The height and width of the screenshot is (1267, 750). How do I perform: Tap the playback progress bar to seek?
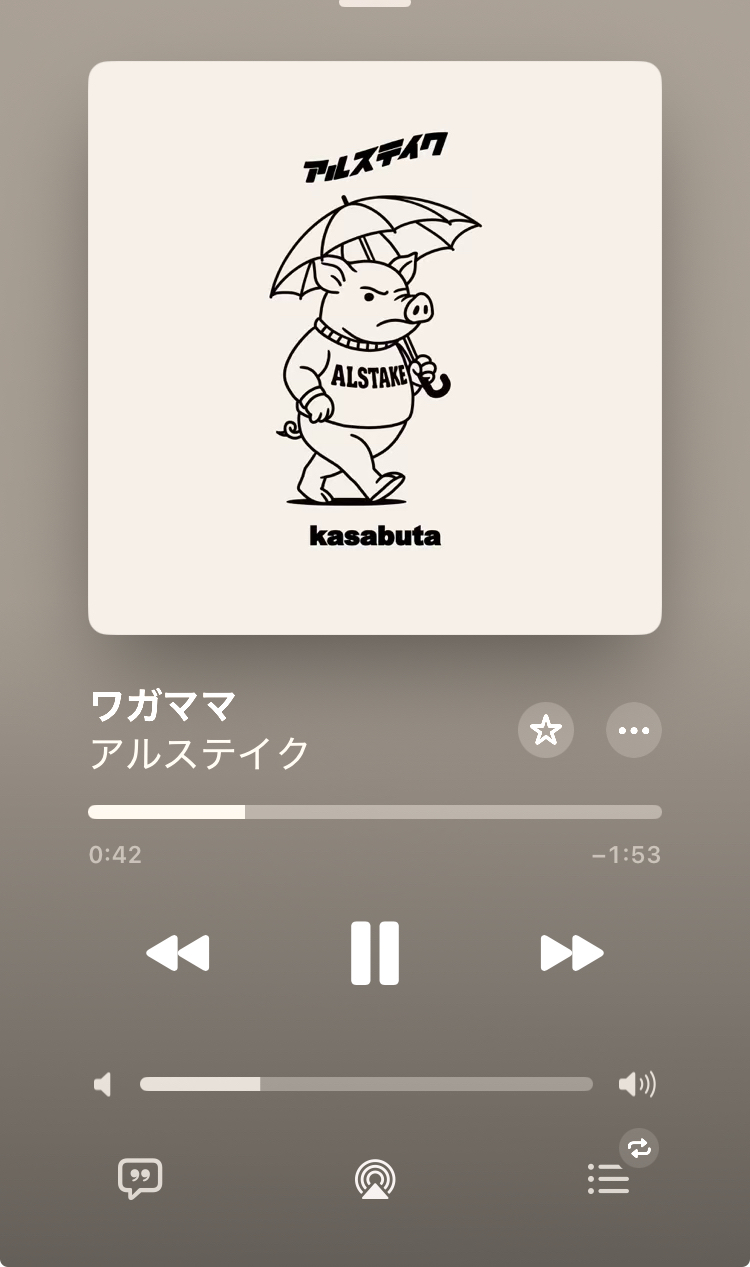coord(375,812)
